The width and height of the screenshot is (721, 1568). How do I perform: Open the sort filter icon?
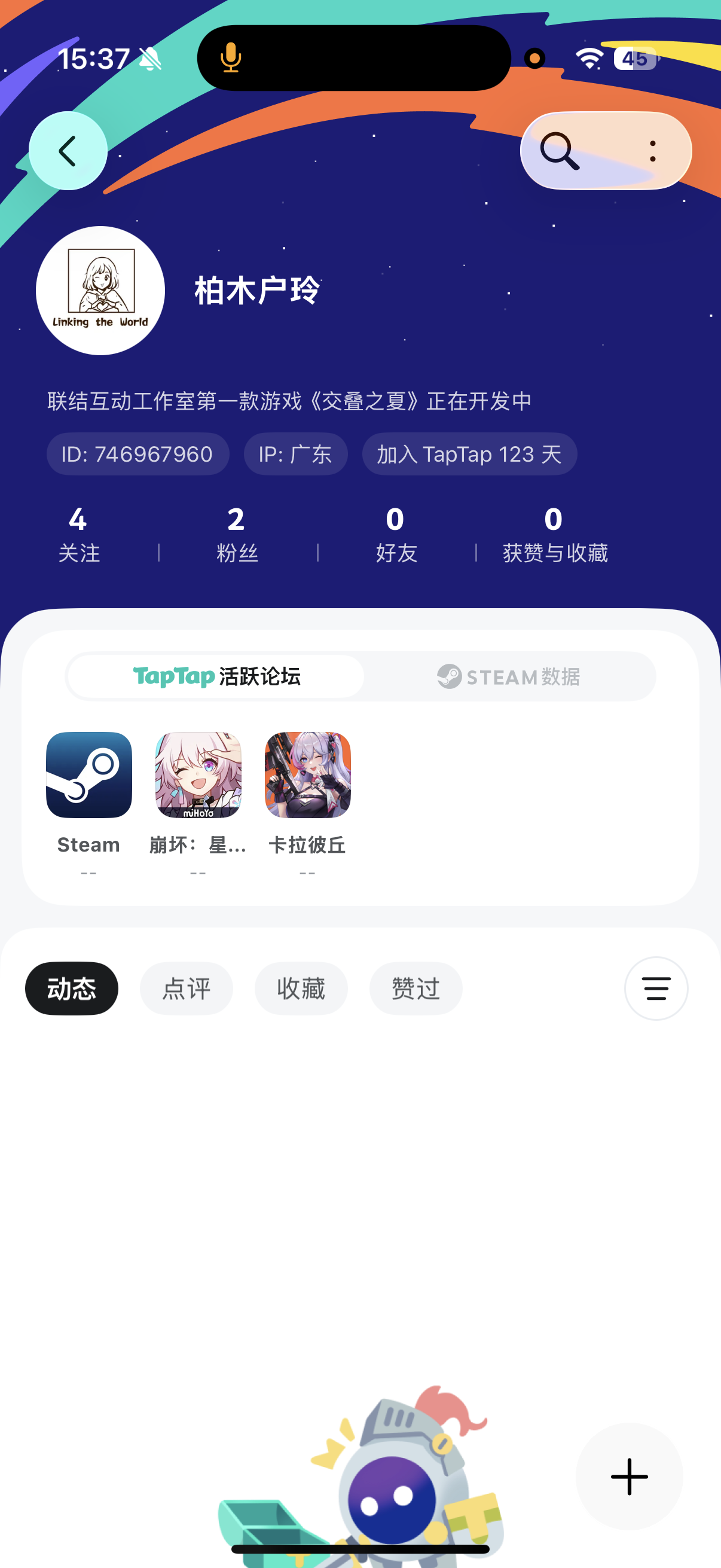[x=656, y=988]
